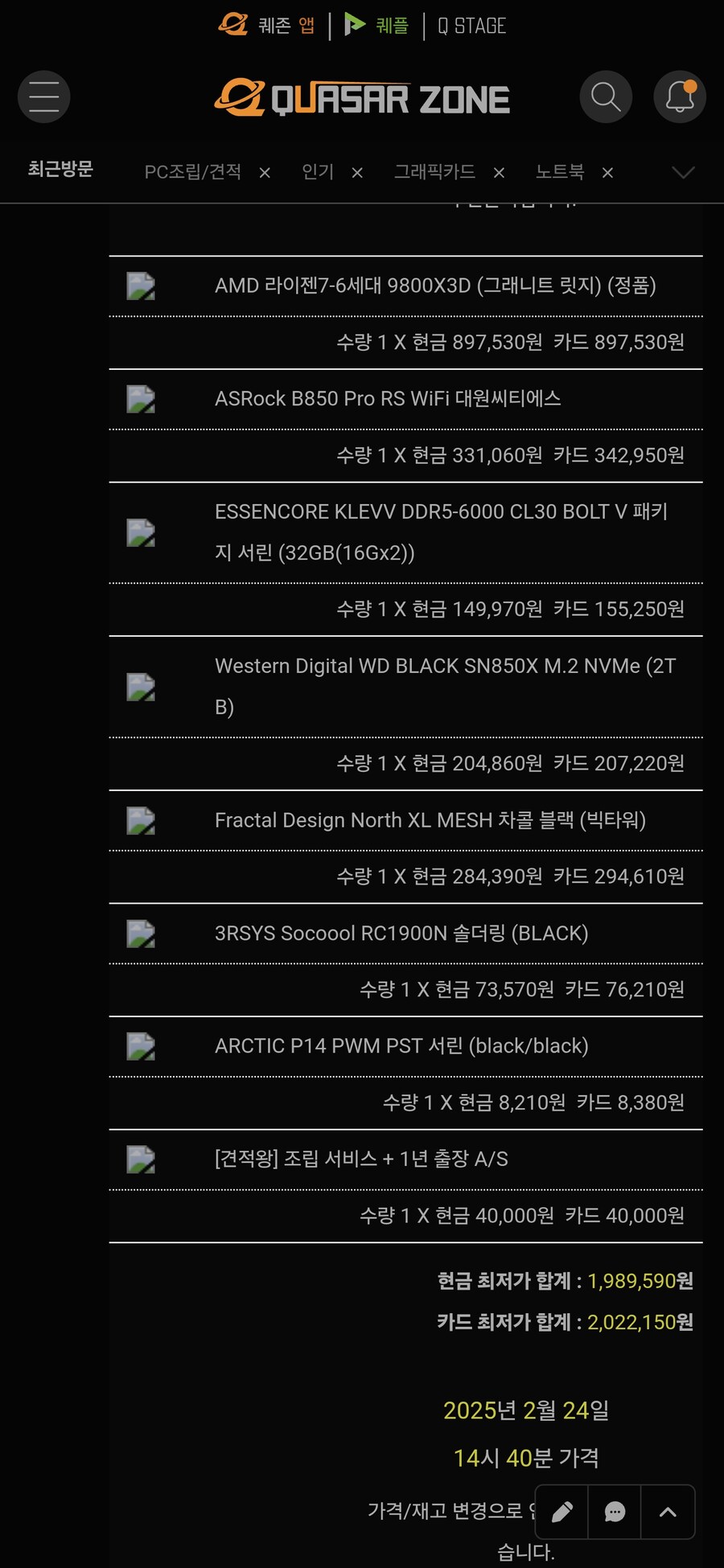724x1568 pixels.
Task: Select the 최근방문 label
Action: click(60, 170)
